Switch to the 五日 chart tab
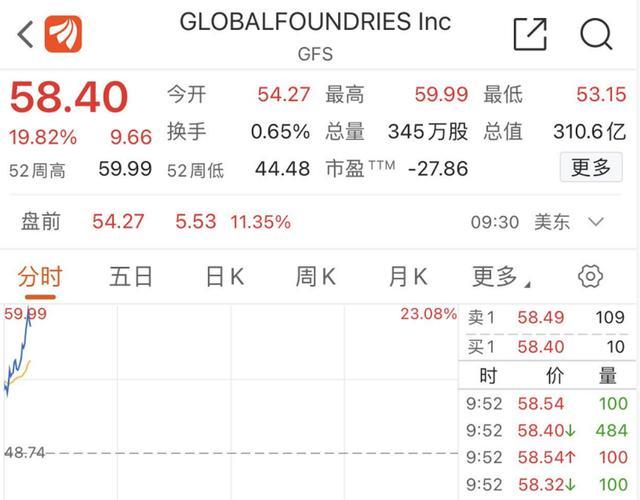Image resolution: width=640 pixels, height=500 pixels. [131, 277]
